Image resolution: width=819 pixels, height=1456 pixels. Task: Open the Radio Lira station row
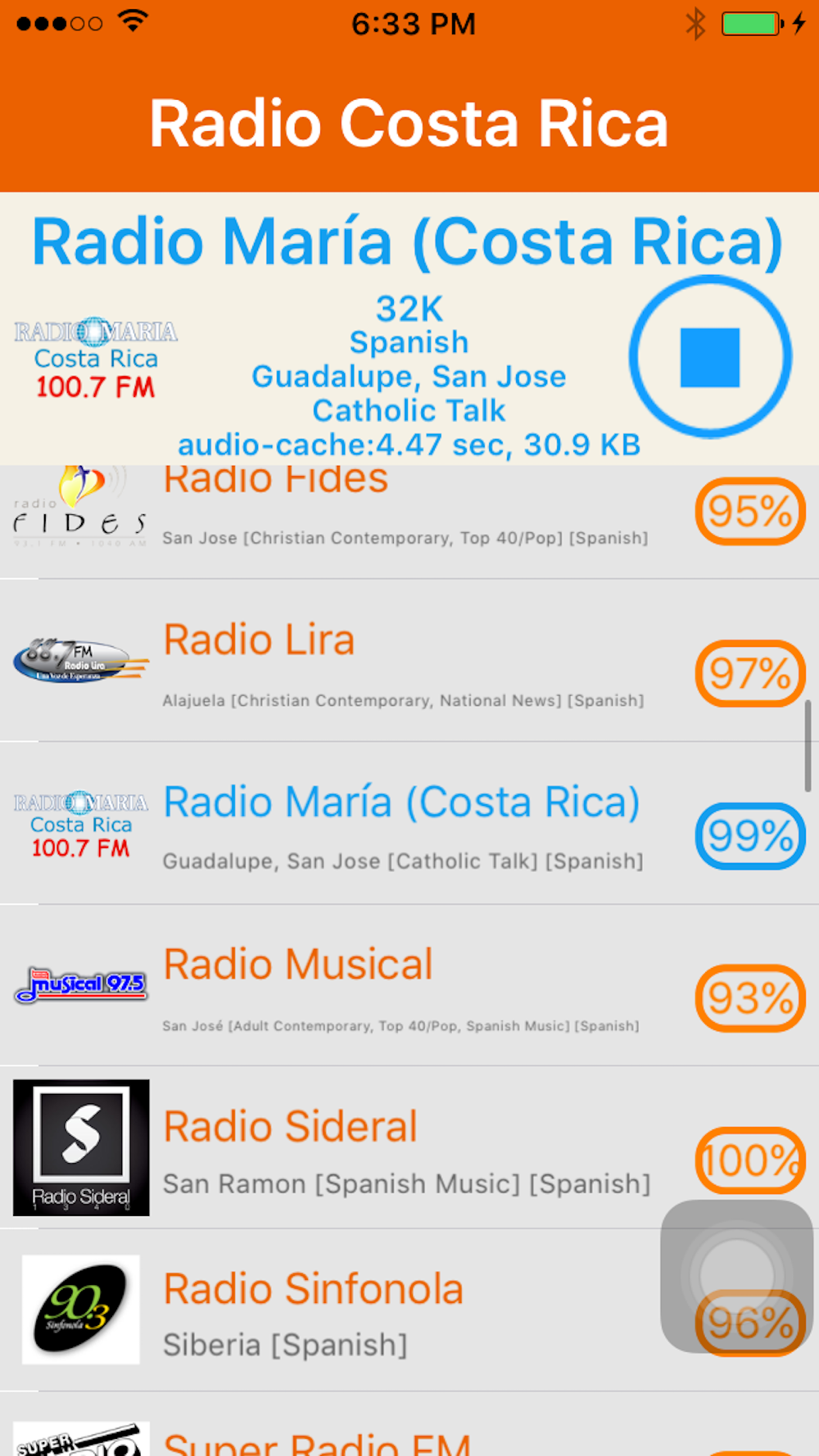pyautogui.click(x=409, y=661)
